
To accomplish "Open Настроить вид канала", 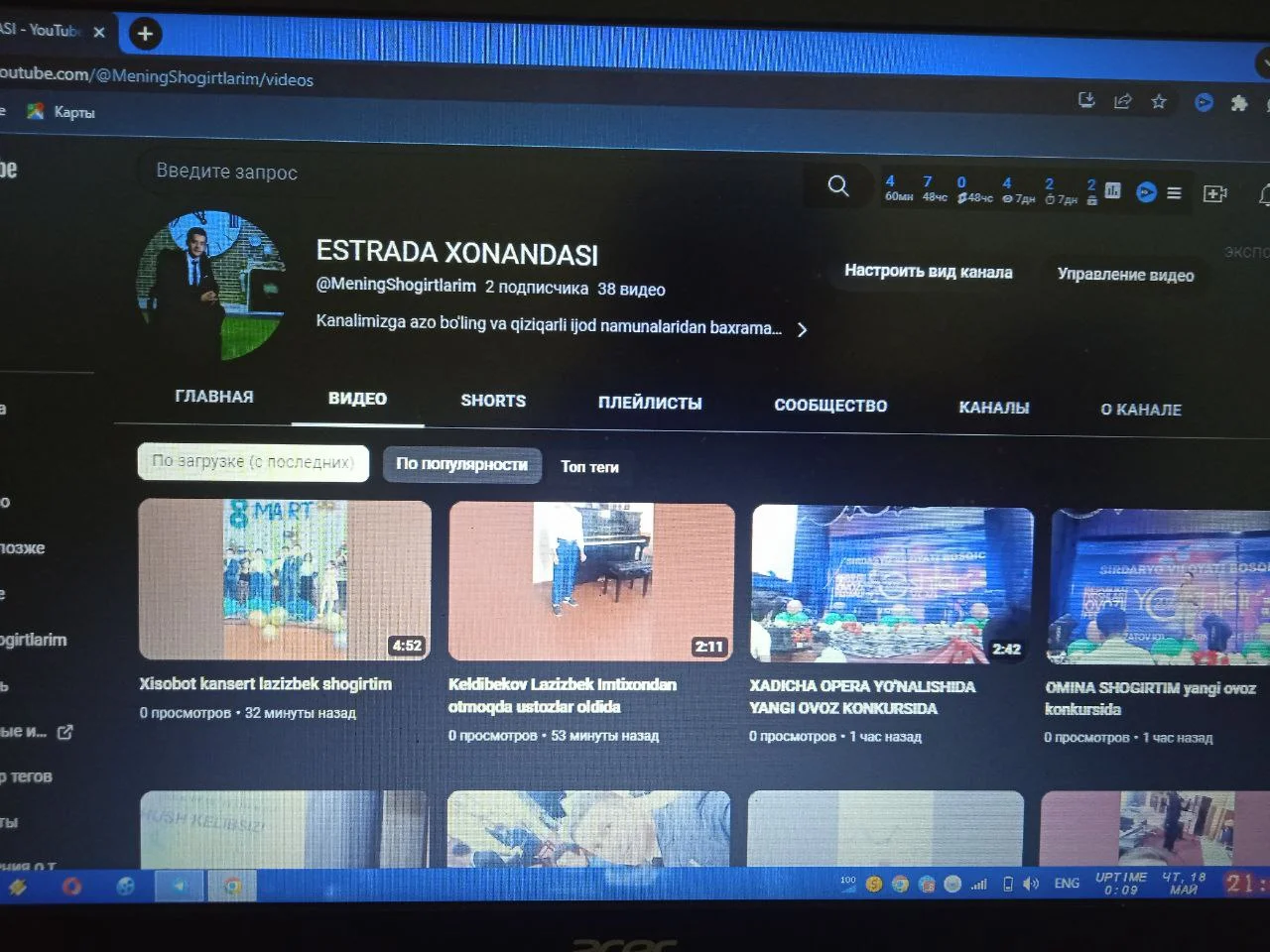I will [x=928, y=272].
